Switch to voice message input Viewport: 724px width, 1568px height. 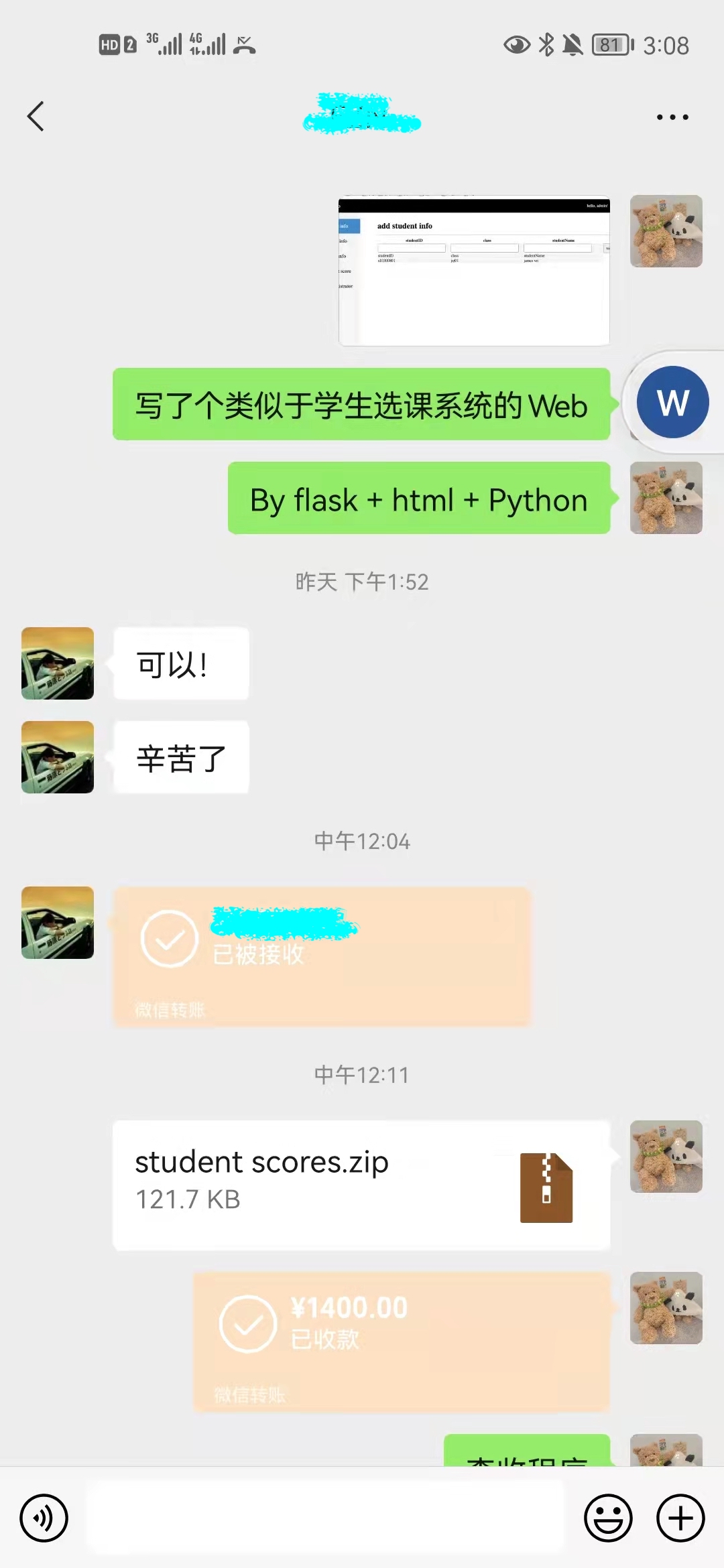click(x=44, y=1518)
